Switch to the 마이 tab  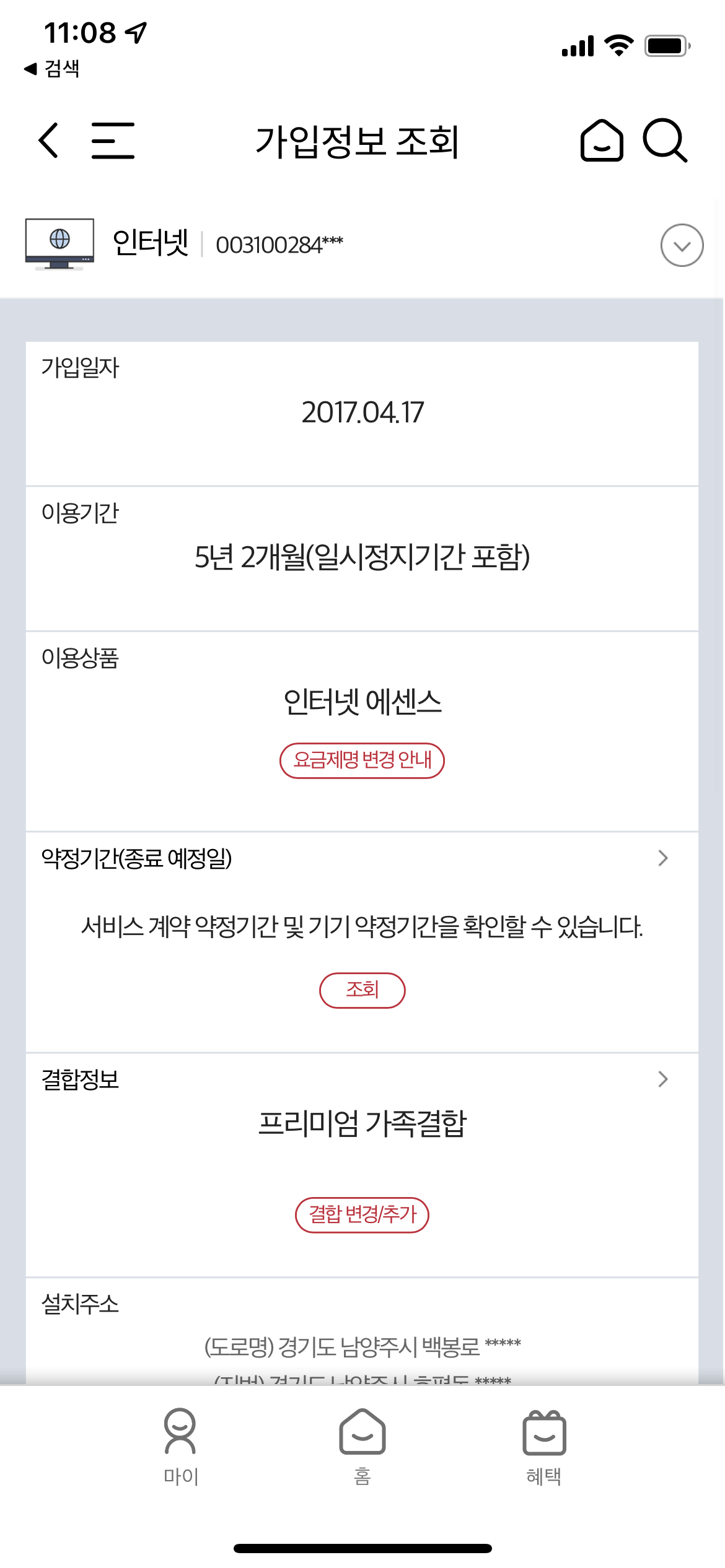click(180, 1447)
